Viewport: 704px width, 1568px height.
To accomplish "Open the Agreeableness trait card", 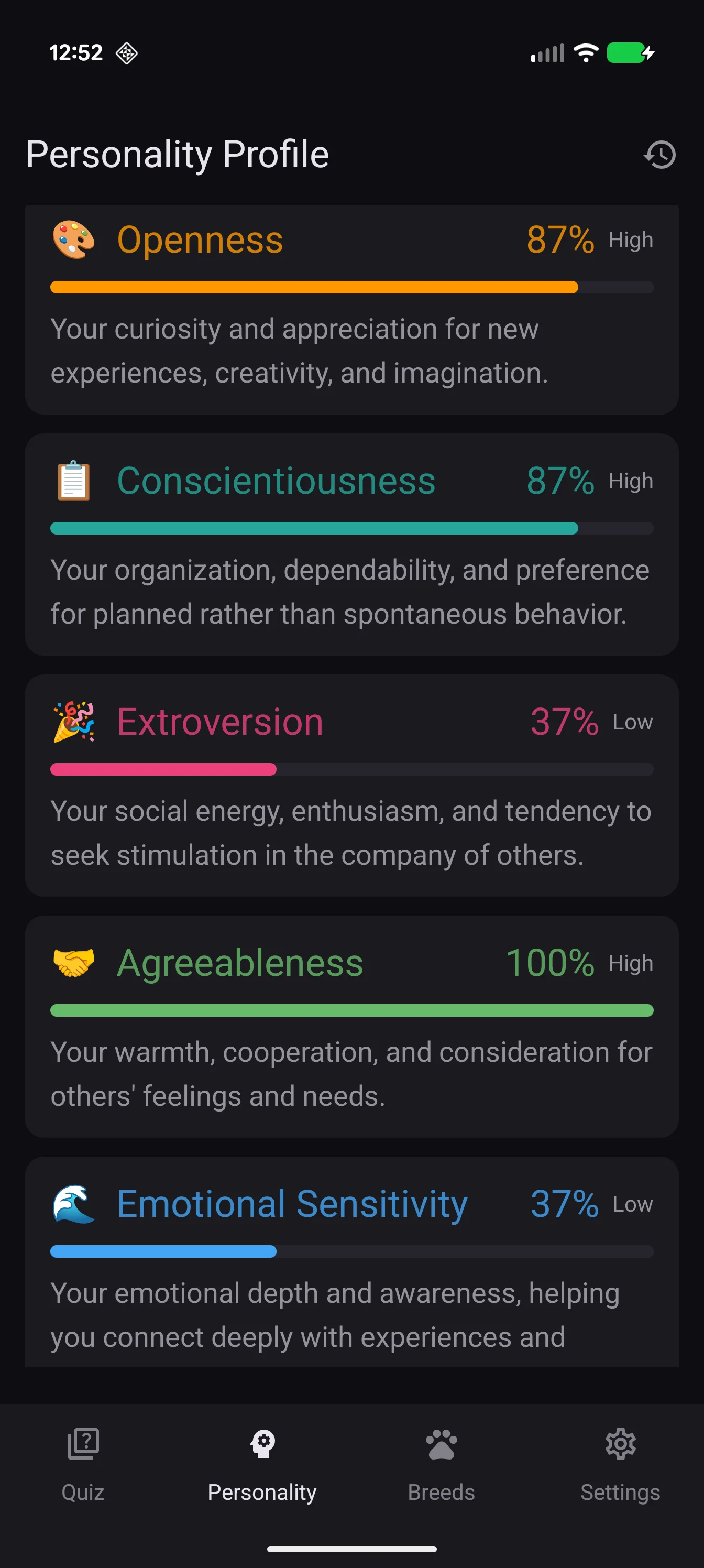I will point(351,1028).
